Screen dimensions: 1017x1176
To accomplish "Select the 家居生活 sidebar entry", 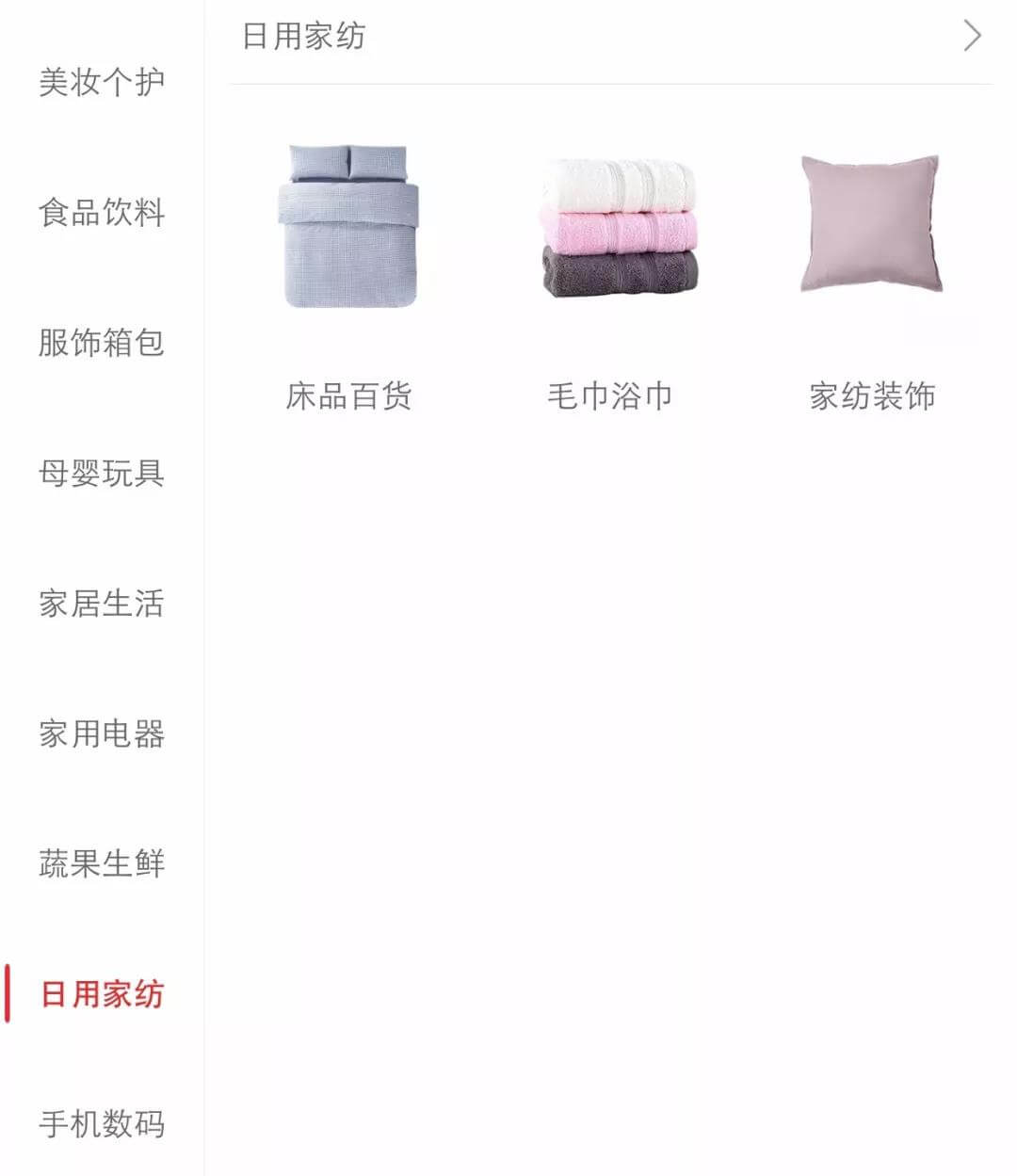I will click(x=101, y=605).
